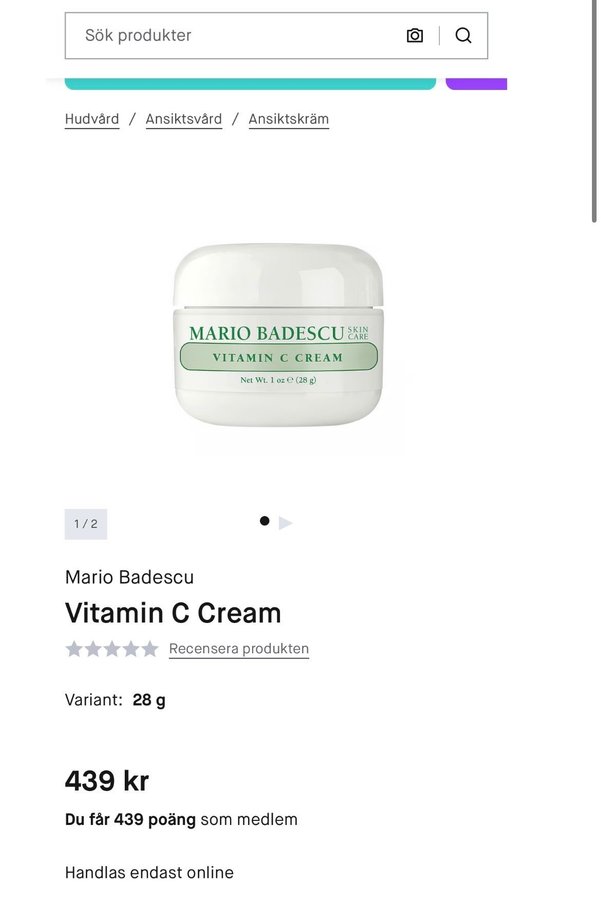The width and height of the screenshot is (601, 900).
Task: Open Recensera produkten link
Action: [239, 649]
